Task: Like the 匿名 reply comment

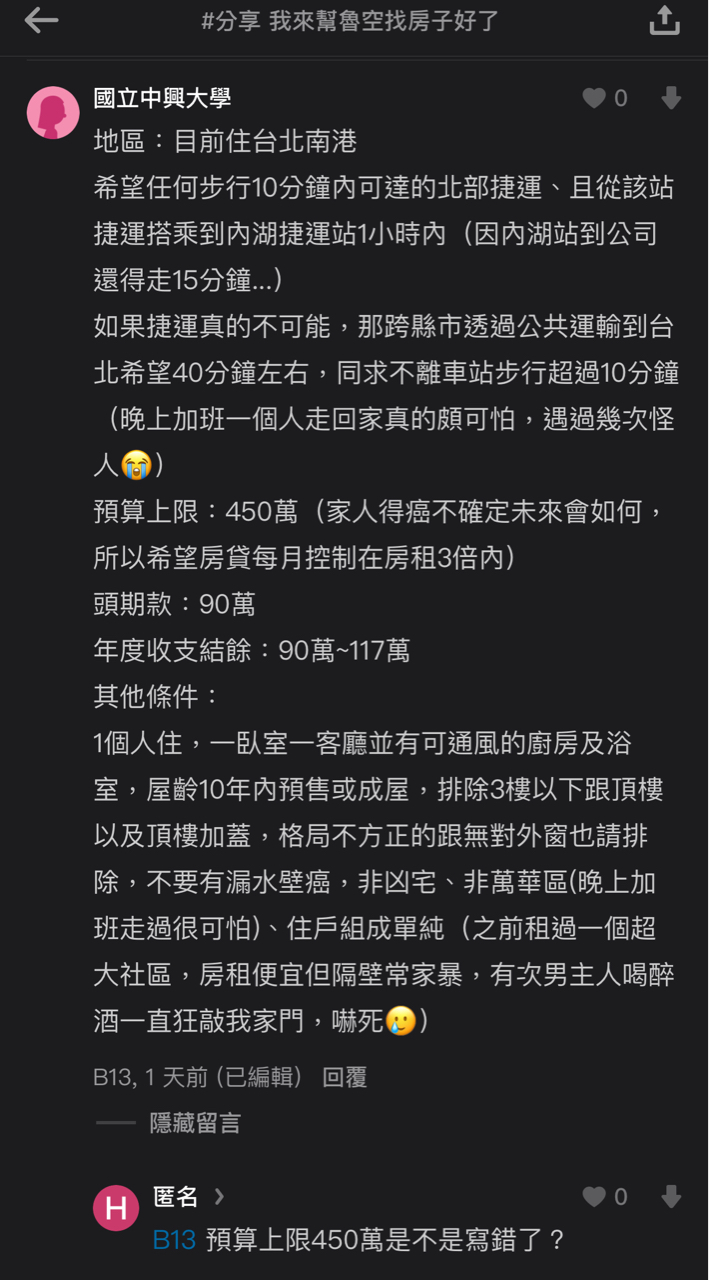Action: [595, 1197]
